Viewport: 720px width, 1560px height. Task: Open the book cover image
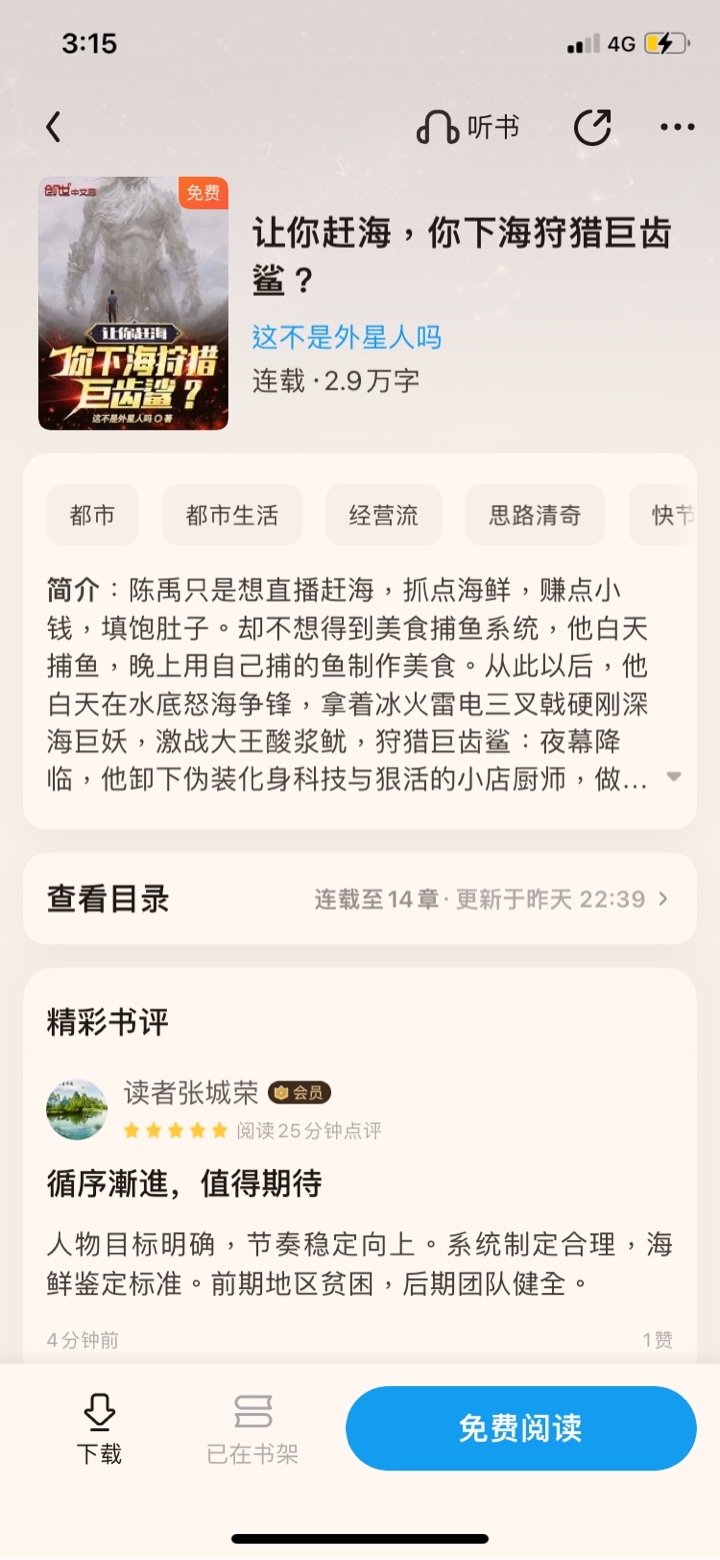click(133, 304)
